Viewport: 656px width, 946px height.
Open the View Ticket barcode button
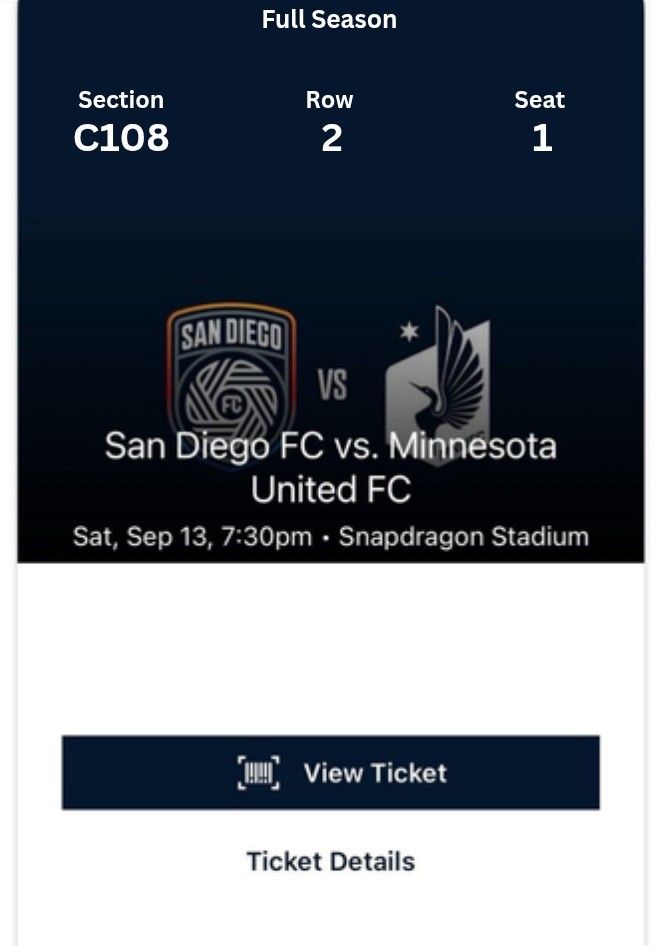pos(330,773)
